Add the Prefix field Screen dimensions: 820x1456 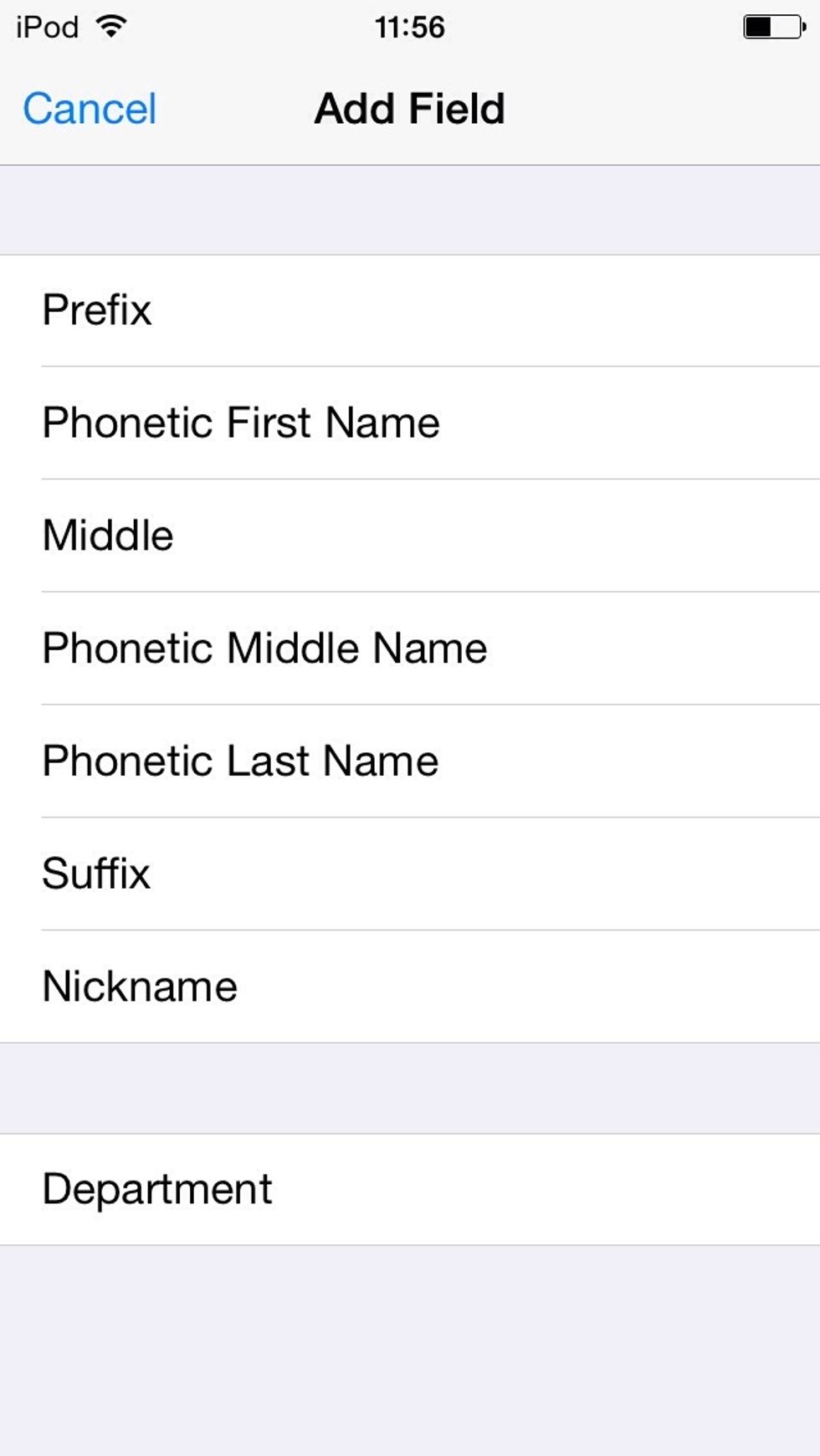tap(410, 310)
